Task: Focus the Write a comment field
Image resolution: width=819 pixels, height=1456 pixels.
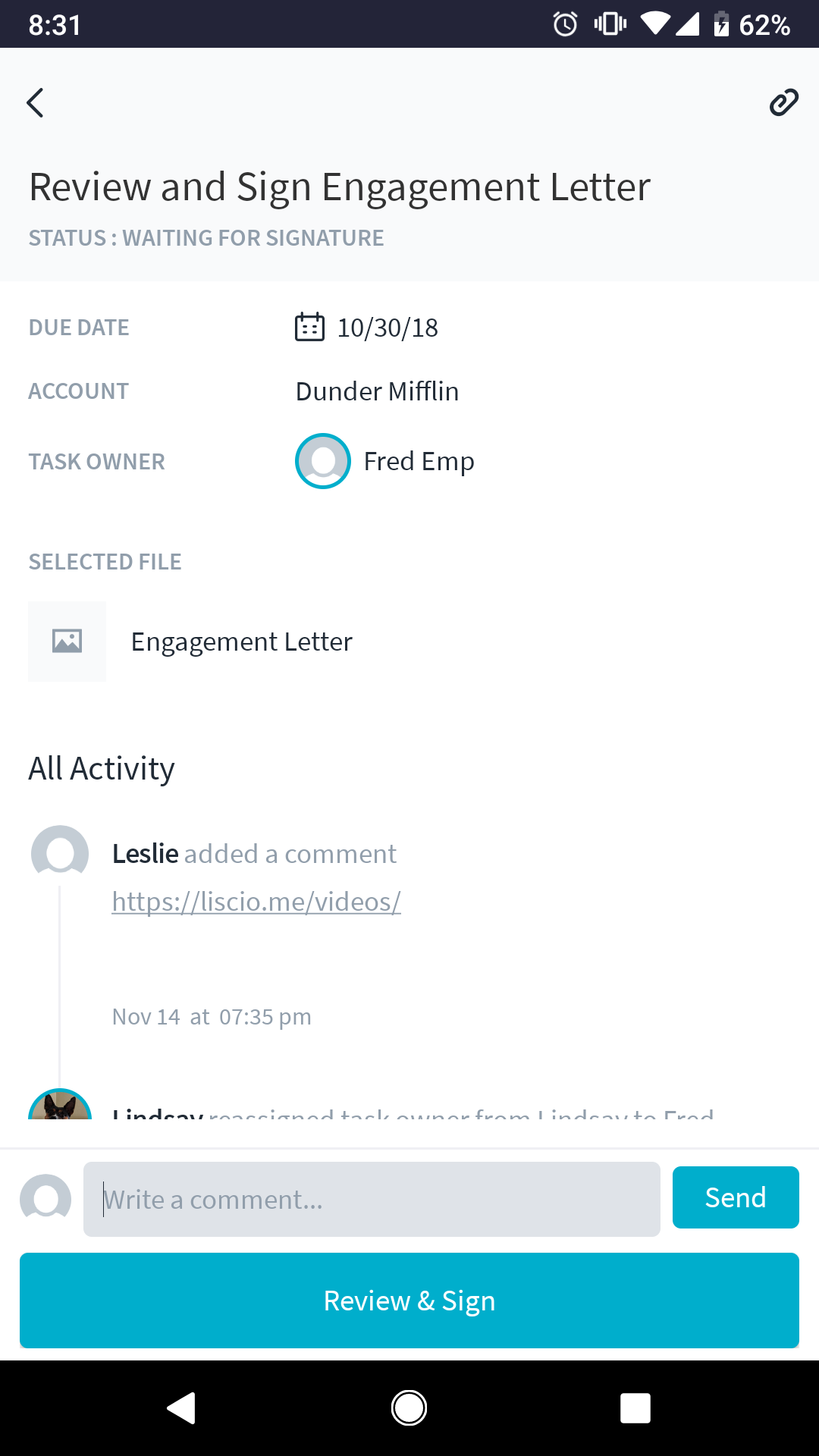Action: 372,1199
